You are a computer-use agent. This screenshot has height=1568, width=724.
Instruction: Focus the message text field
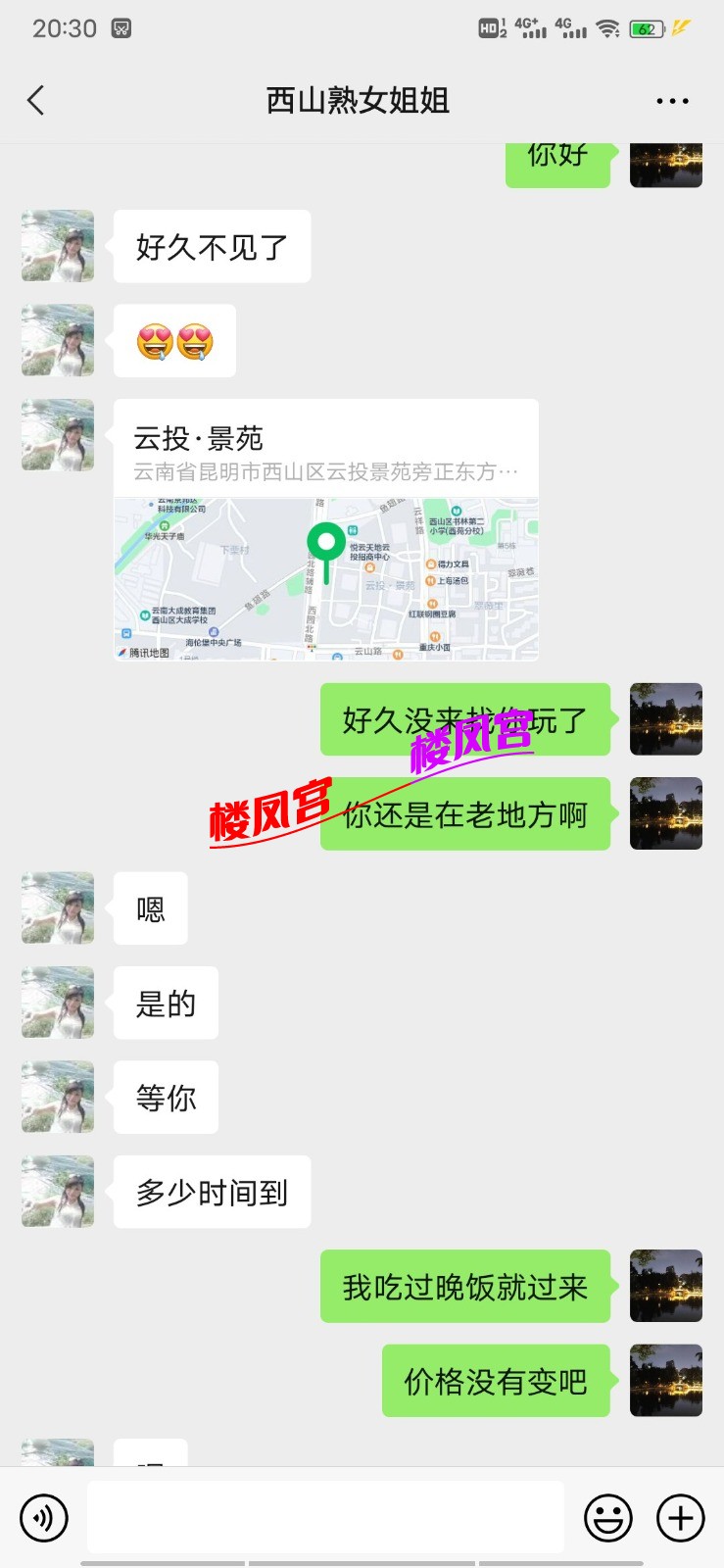(325, 1517)
